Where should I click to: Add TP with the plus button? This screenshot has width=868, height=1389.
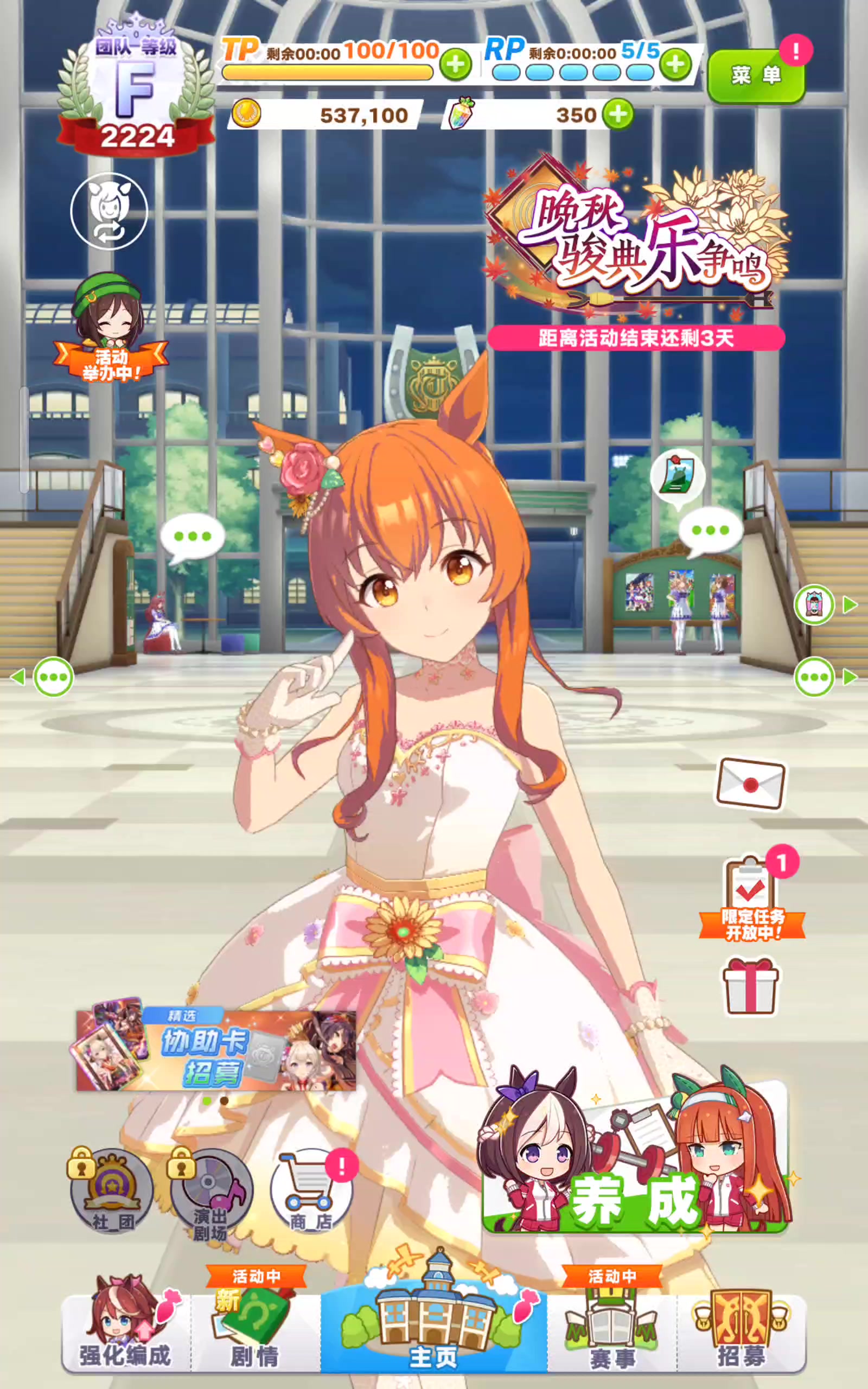pyautogui.click(x=456, y=64)
